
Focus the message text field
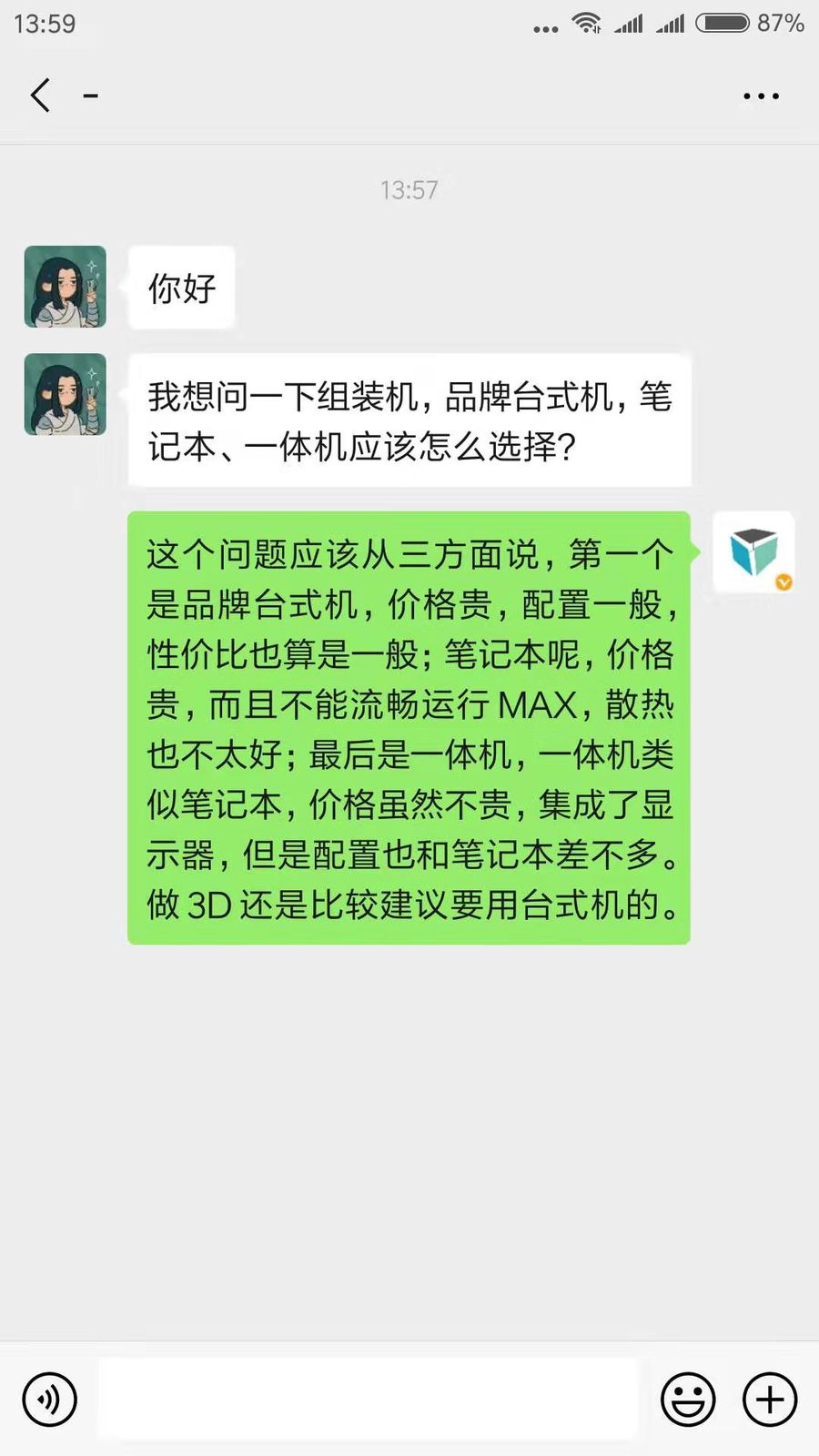369,1400
